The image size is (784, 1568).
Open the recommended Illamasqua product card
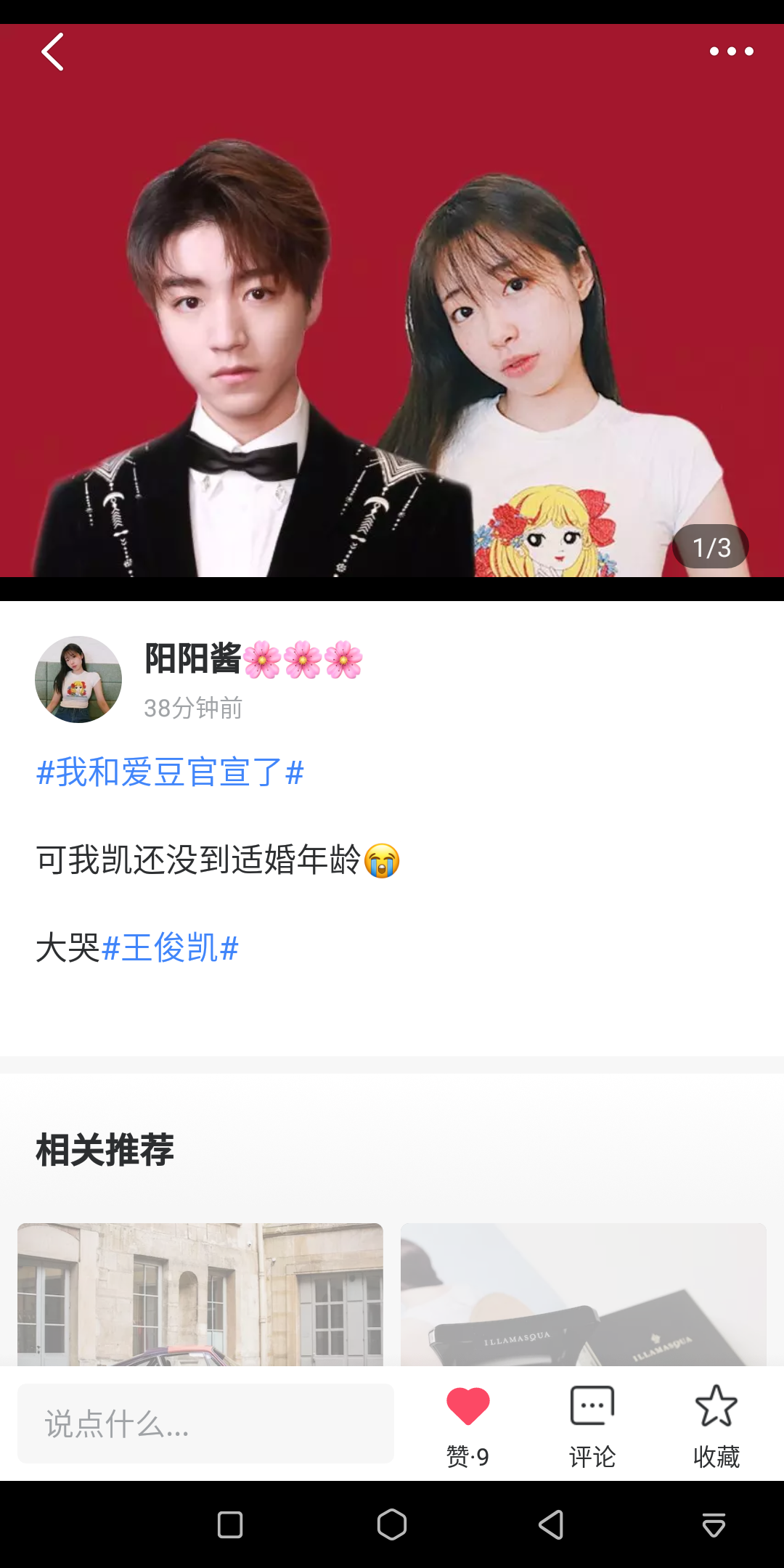pos(584,1294)
